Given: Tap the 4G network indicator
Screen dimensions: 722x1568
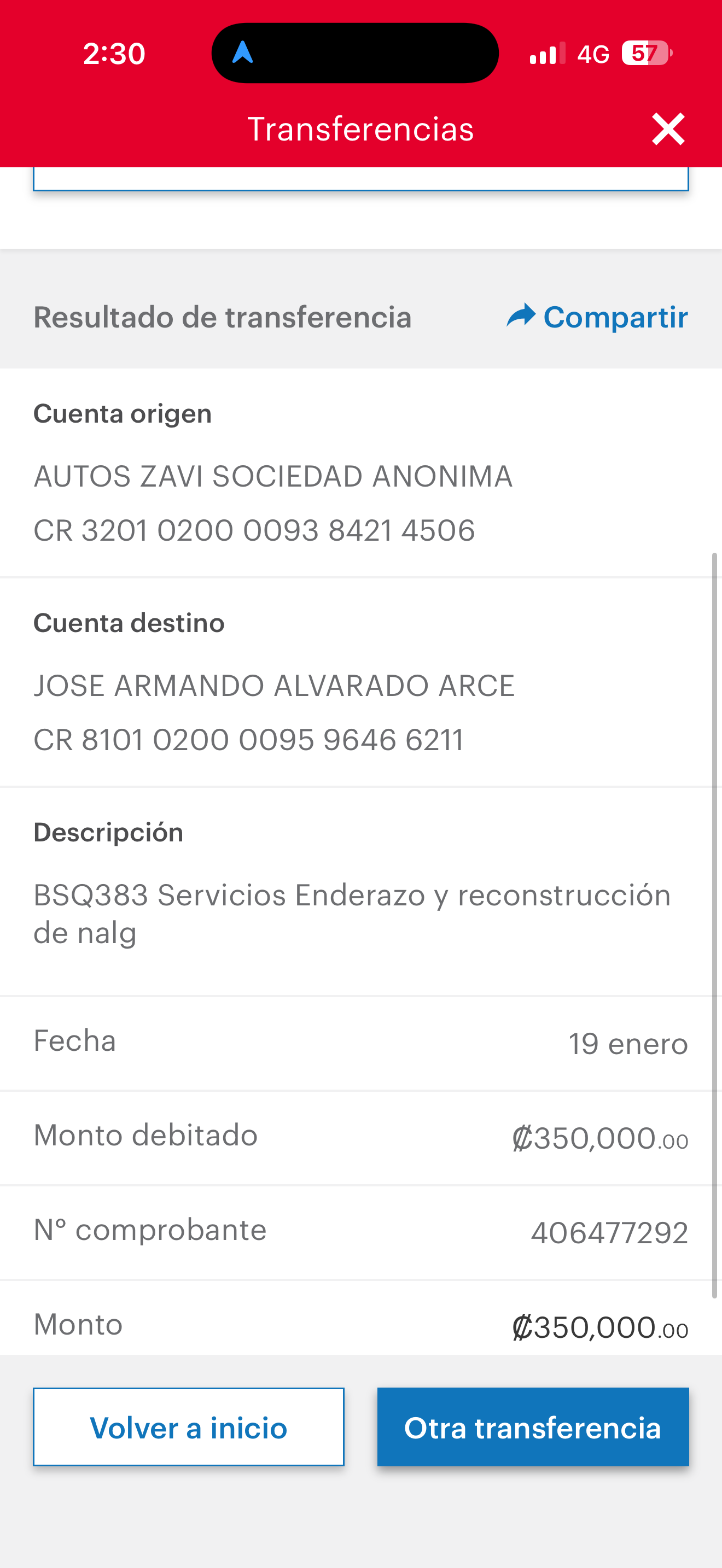Looking at the screenshot, I should (592, 54).
